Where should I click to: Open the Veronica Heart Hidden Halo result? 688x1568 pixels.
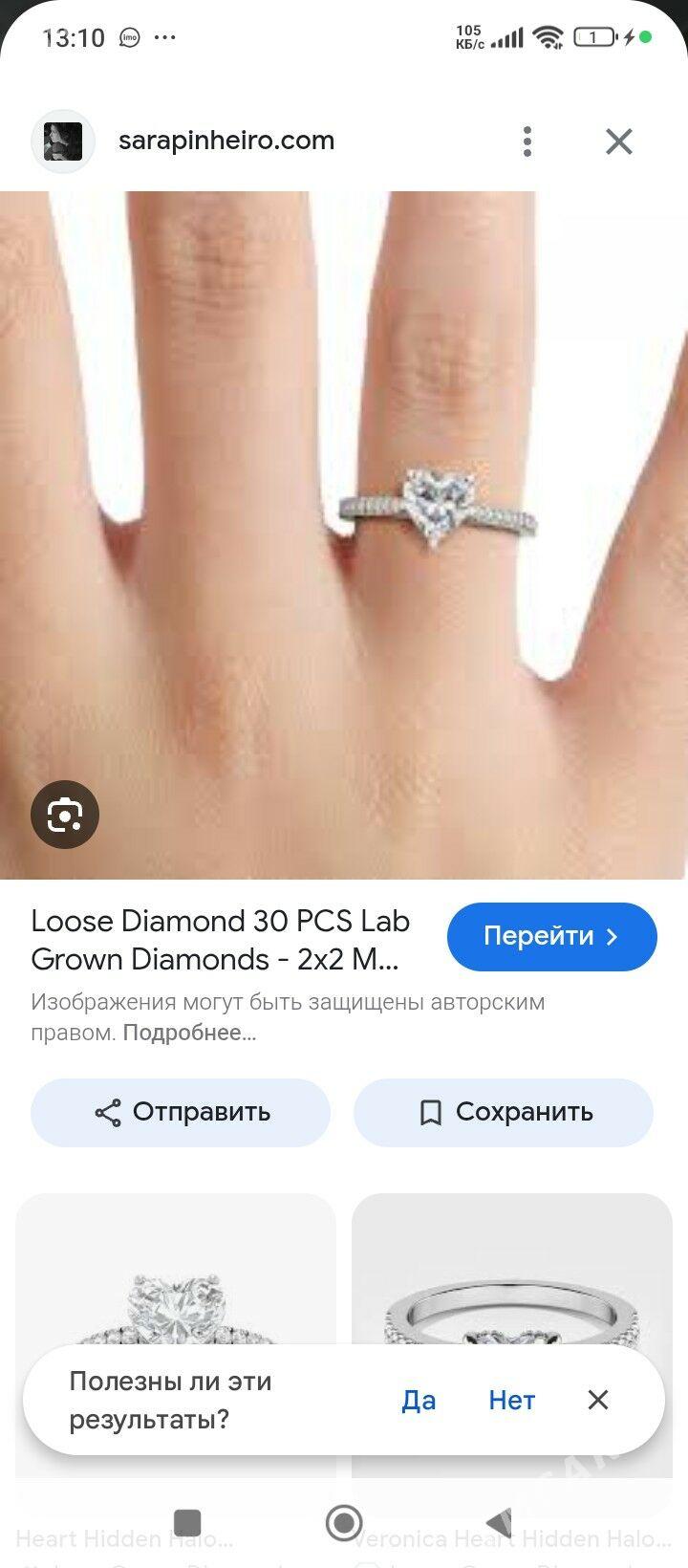click(512, 1281)
